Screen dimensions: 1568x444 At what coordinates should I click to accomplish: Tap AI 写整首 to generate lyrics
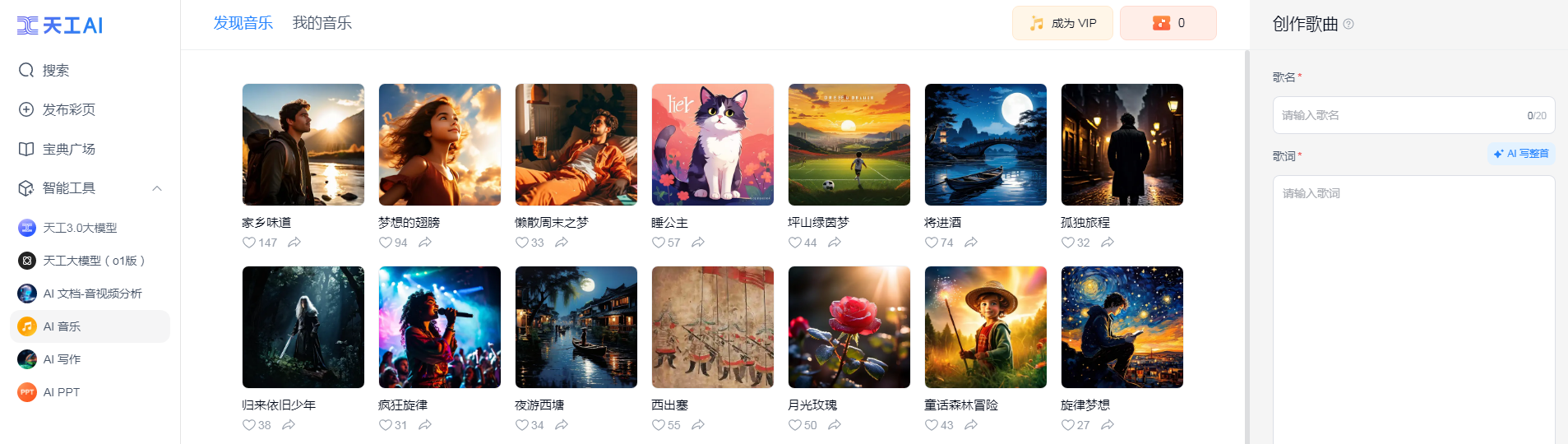tap(1521, 154)
